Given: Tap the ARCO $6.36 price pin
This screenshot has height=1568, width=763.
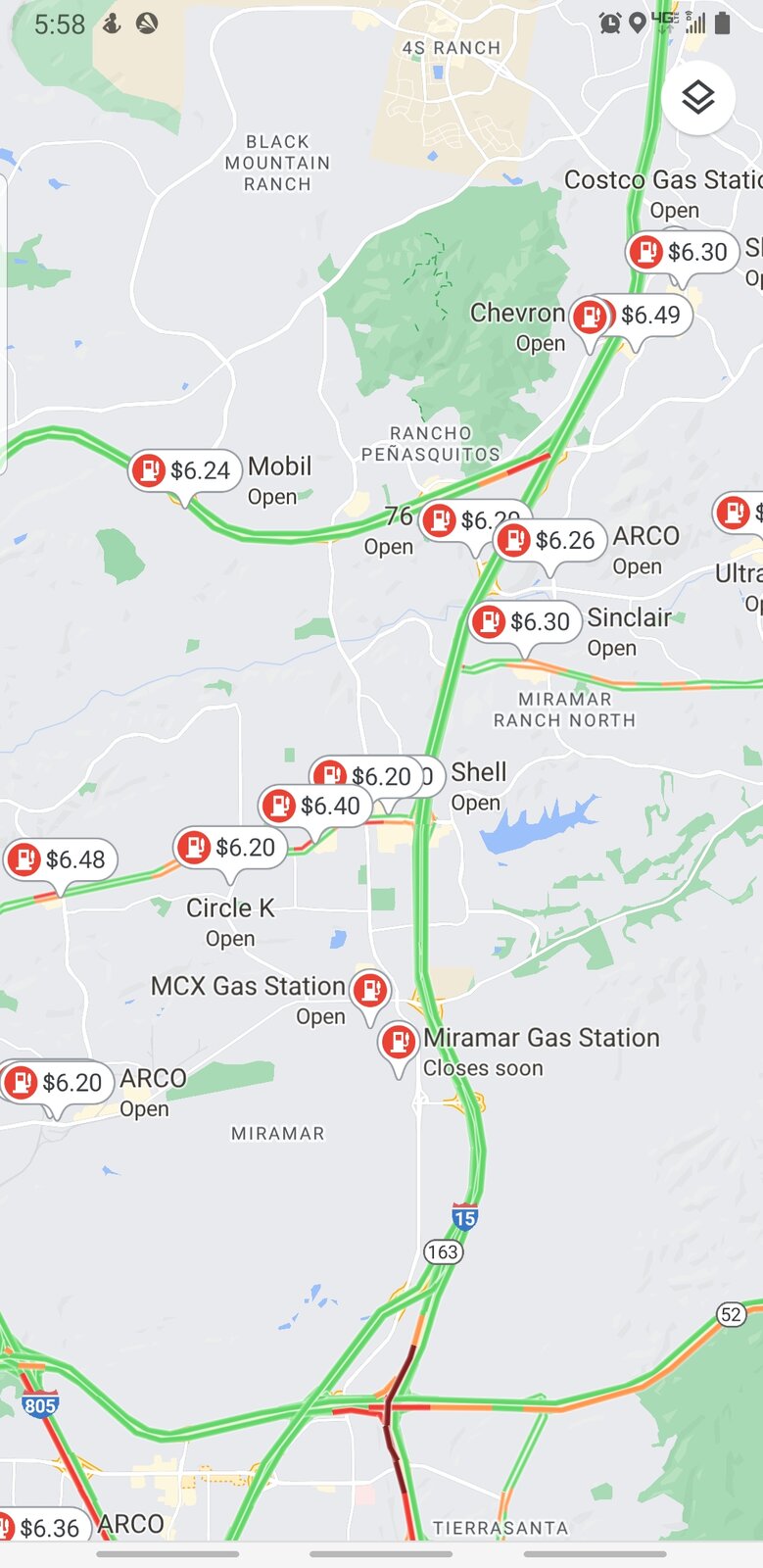Looking at the screenshot, I should coord(39,1528).
